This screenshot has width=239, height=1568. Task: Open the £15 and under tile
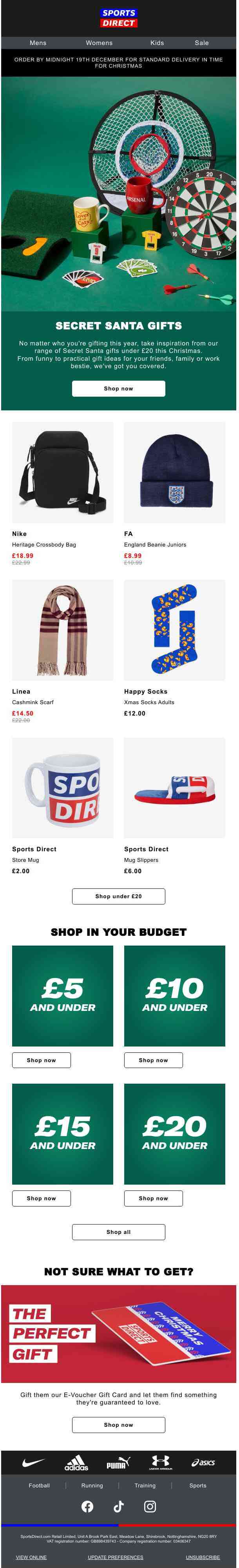click(63, 1133)
